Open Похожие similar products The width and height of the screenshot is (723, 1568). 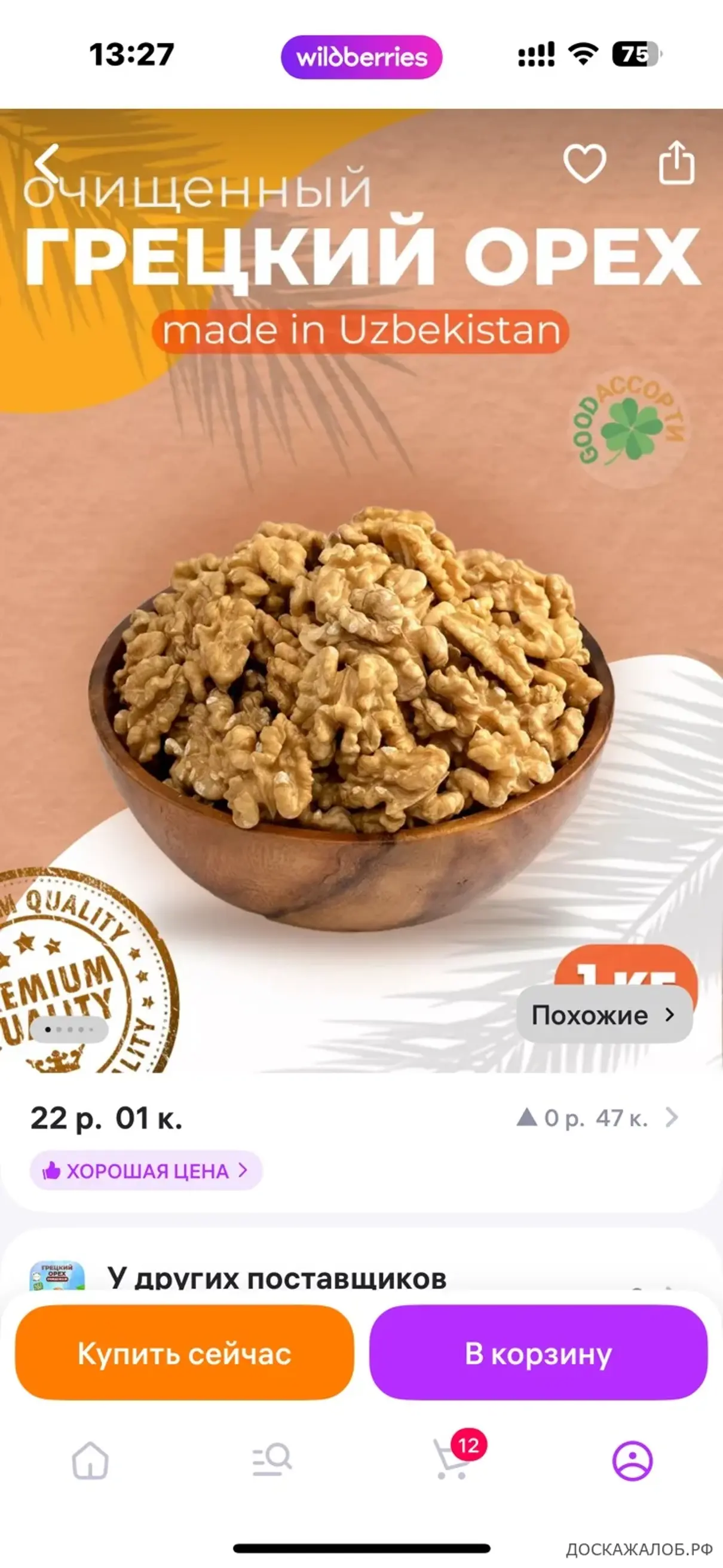tap(604, 1014)
